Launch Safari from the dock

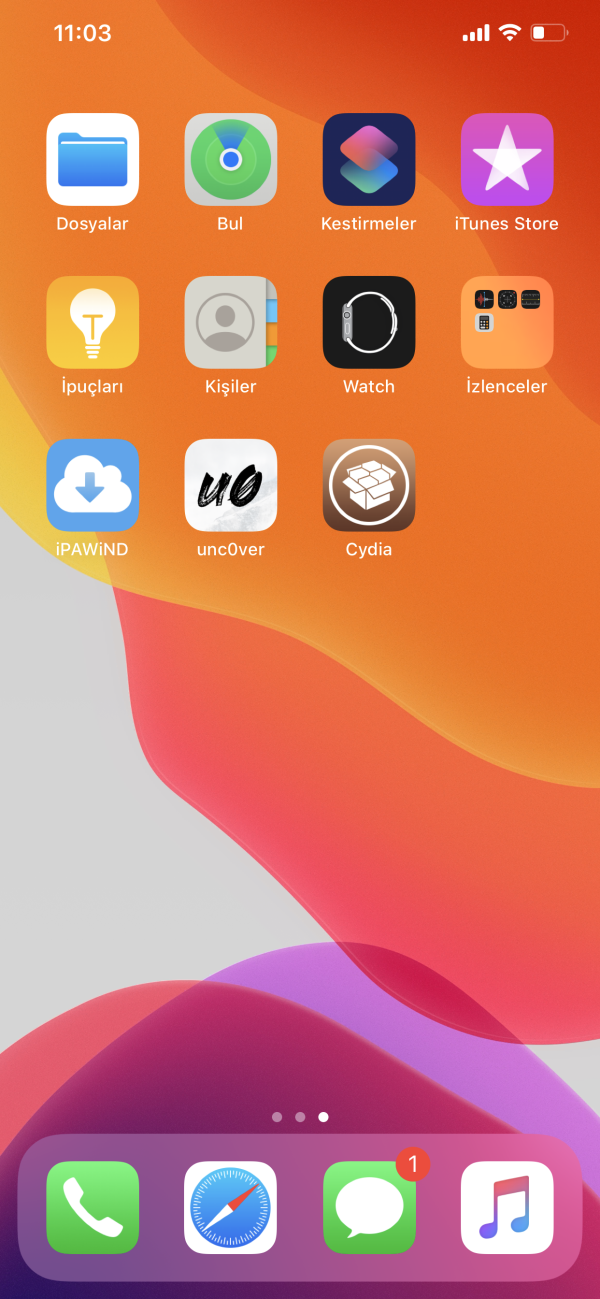click(231, 1207)
